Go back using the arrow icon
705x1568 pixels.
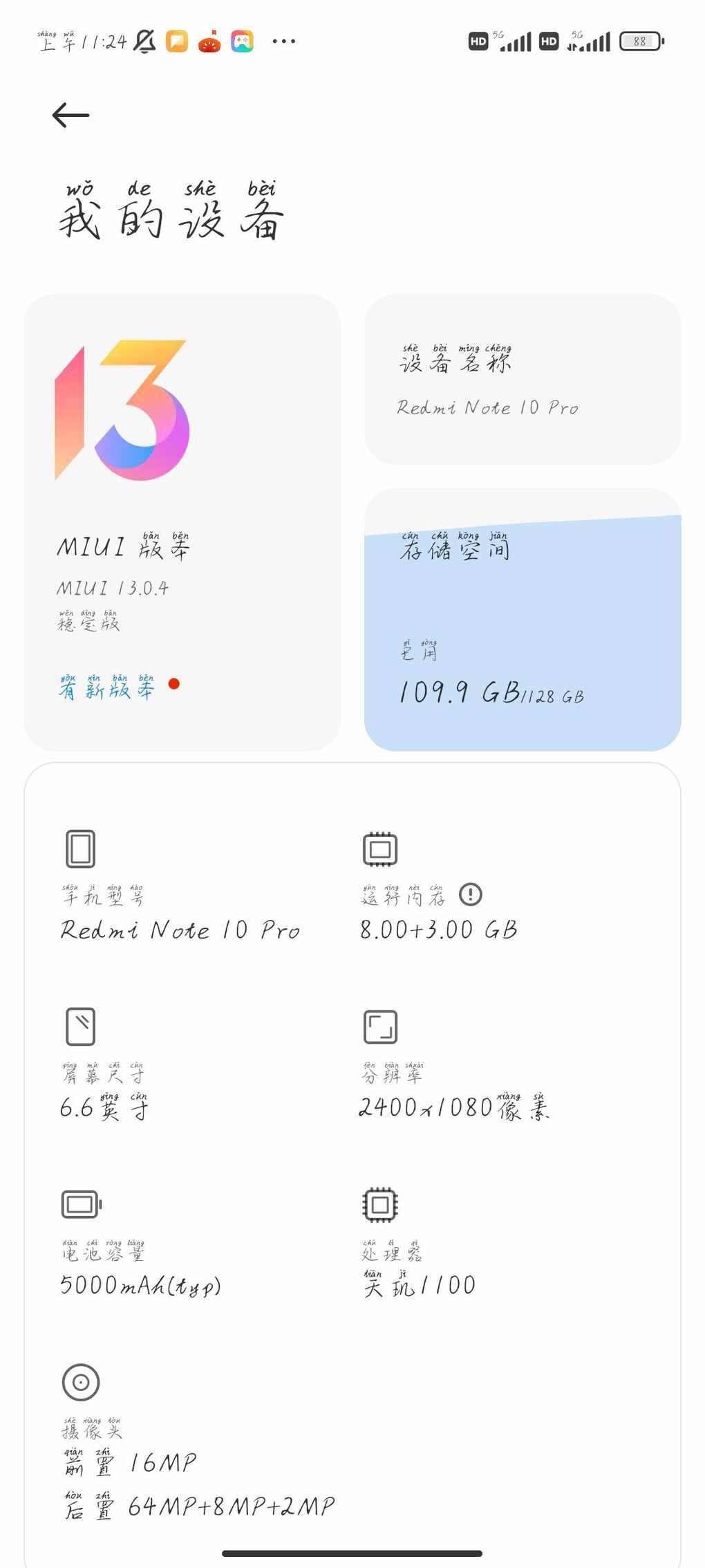70,115
